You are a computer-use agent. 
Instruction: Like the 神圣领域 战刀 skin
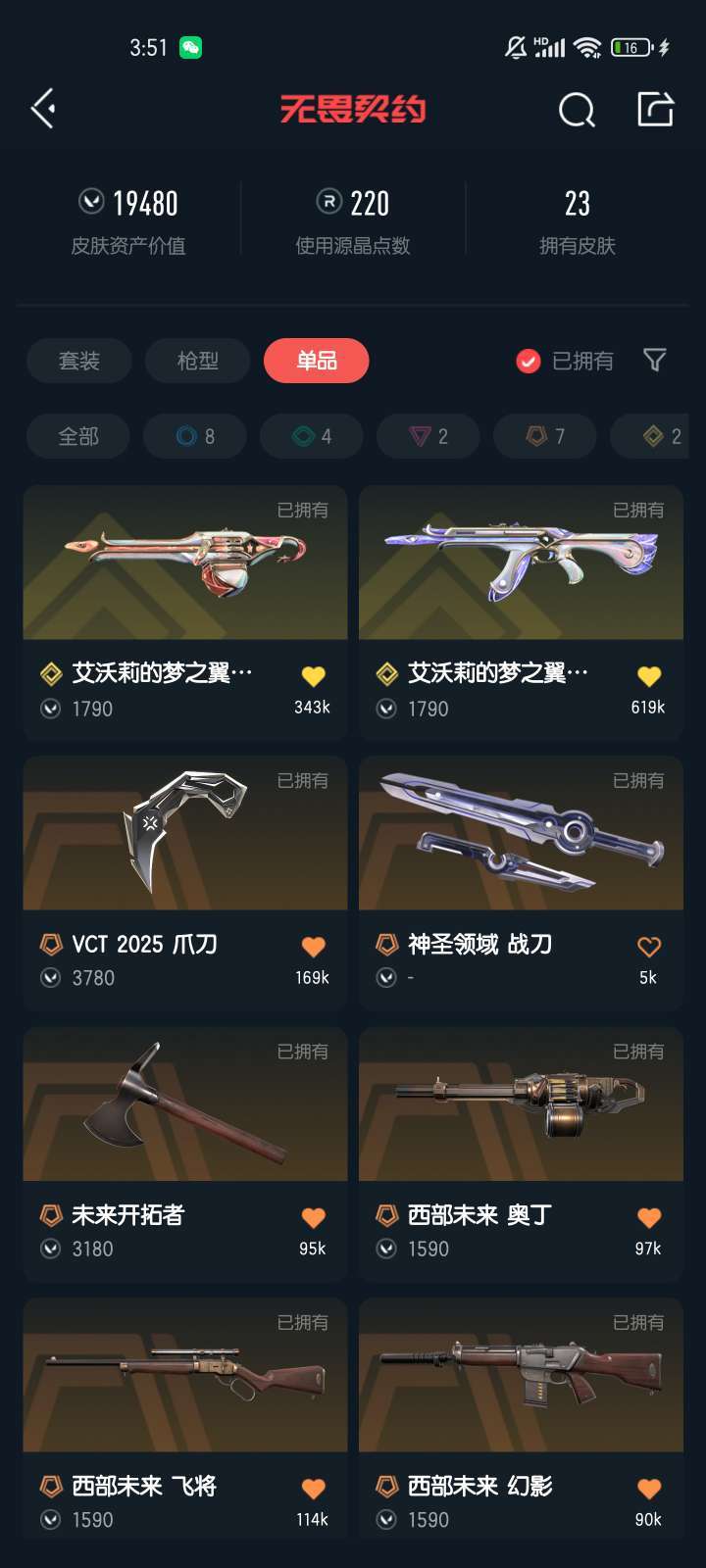648,947
